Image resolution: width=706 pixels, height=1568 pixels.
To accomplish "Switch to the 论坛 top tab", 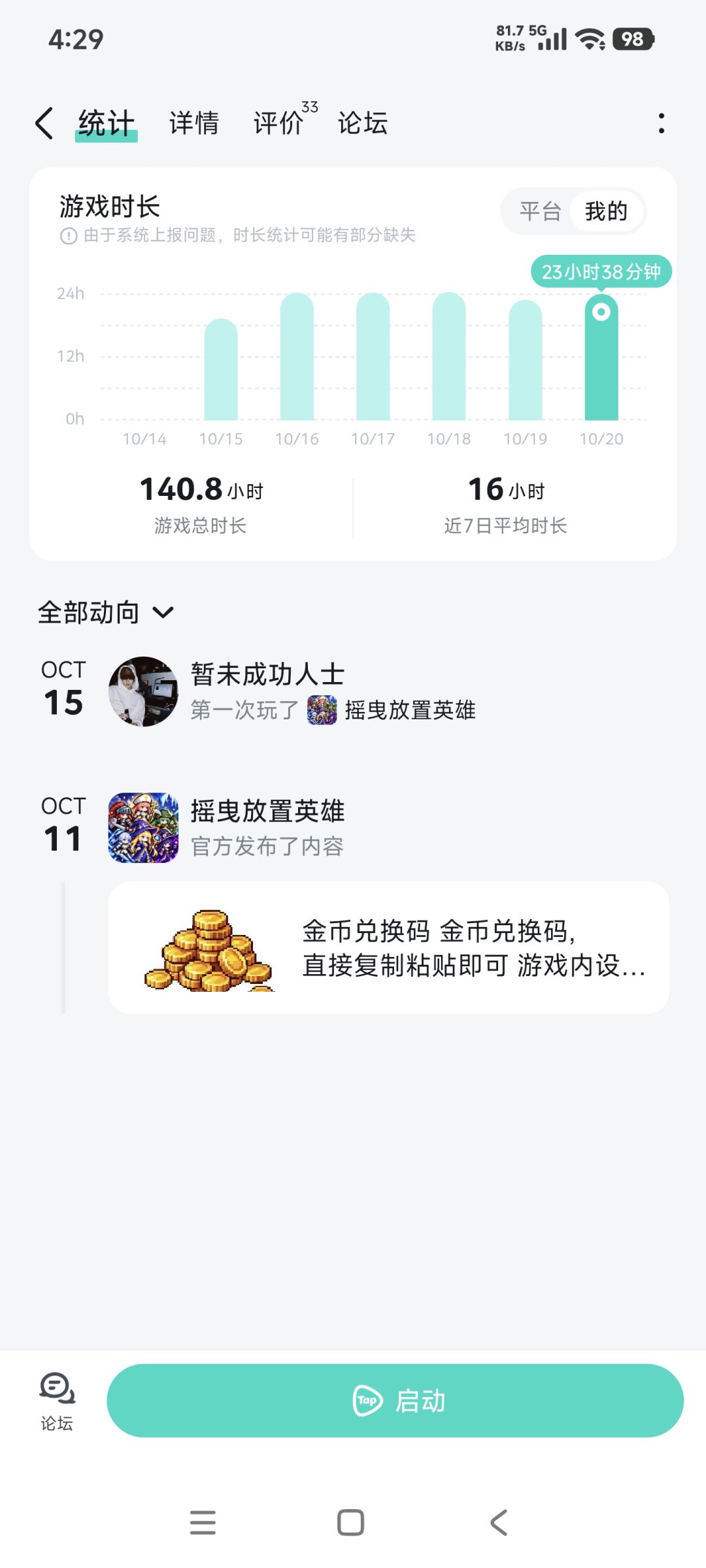I will (x=363, y=123).
